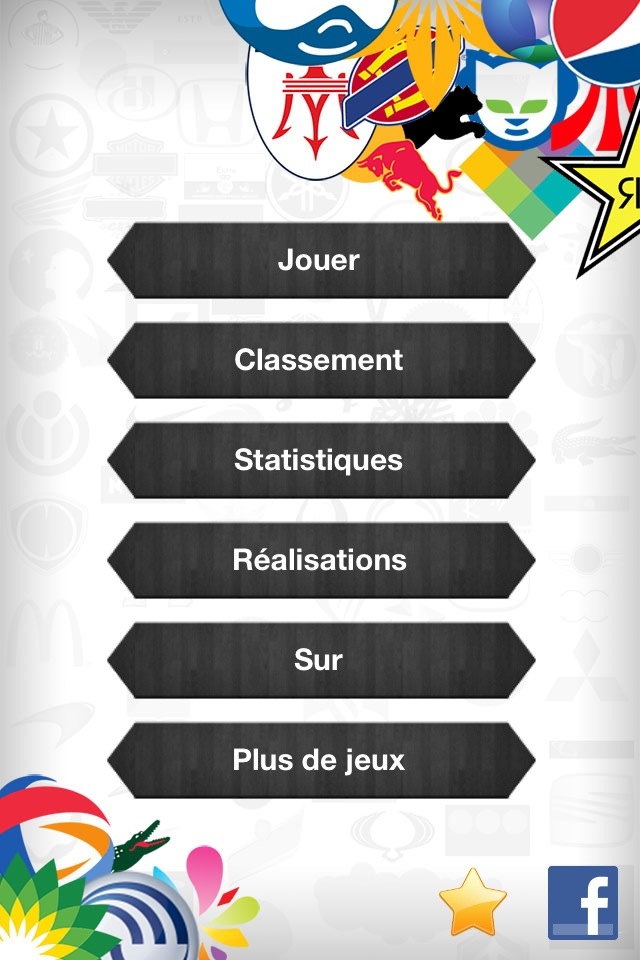Open the Réalisations achievements

[320, 560]
